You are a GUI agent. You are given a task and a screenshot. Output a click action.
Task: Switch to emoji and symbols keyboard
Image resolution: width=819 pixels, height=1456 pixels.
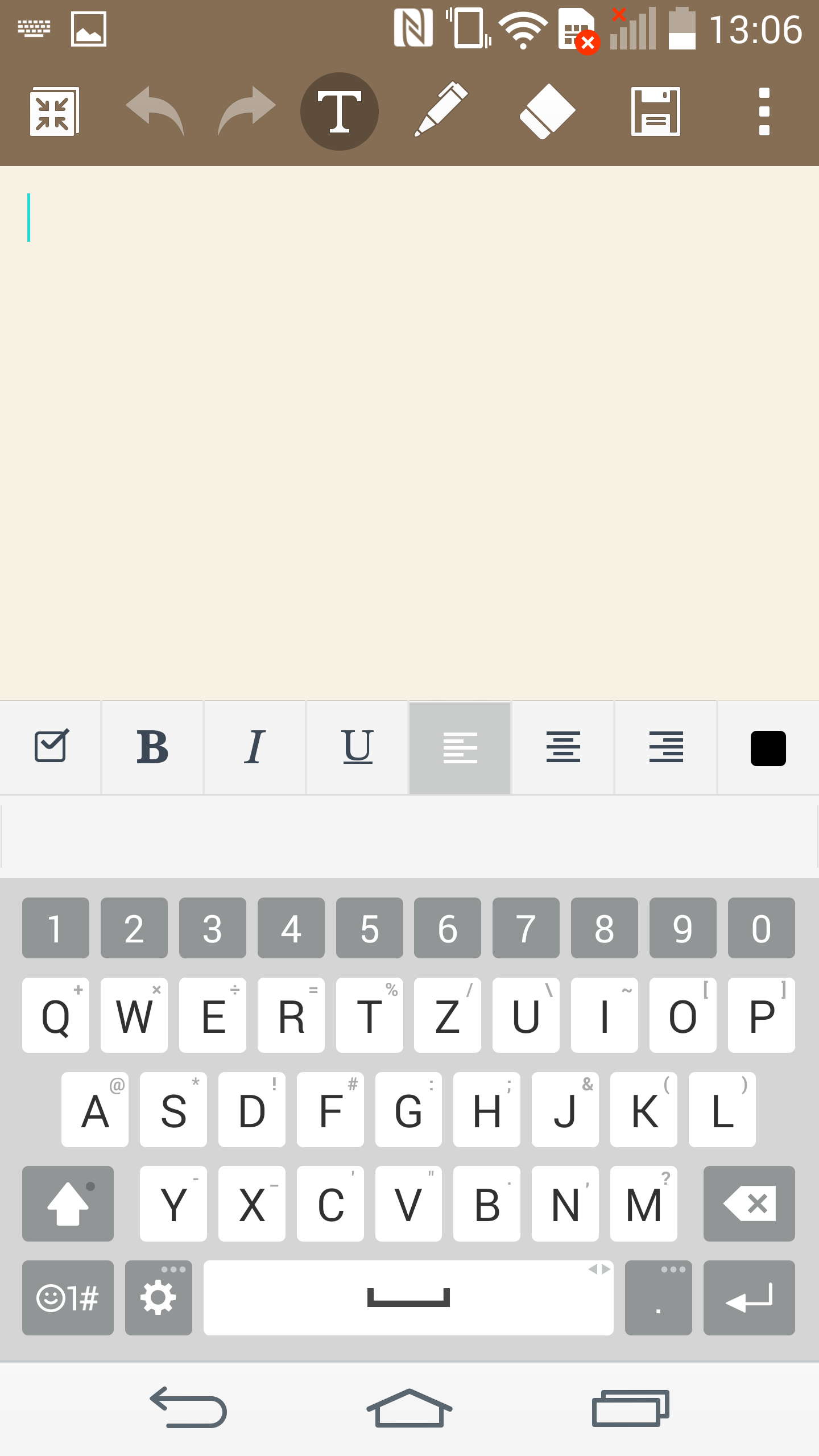click(x=68, y=1298)
